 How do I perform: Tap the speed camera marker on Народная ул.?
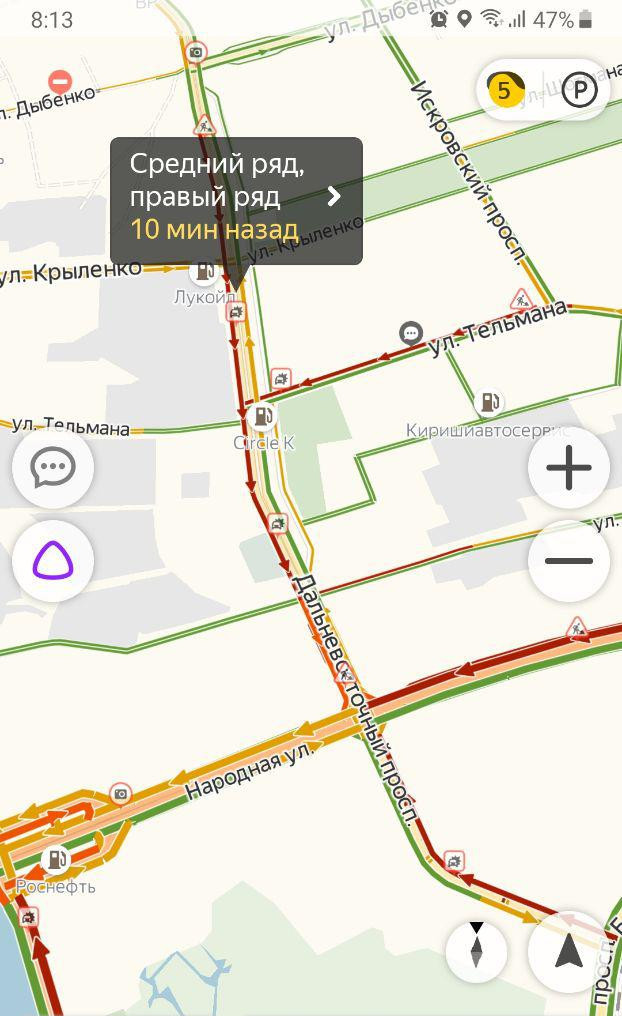click(x=121, y=793)
